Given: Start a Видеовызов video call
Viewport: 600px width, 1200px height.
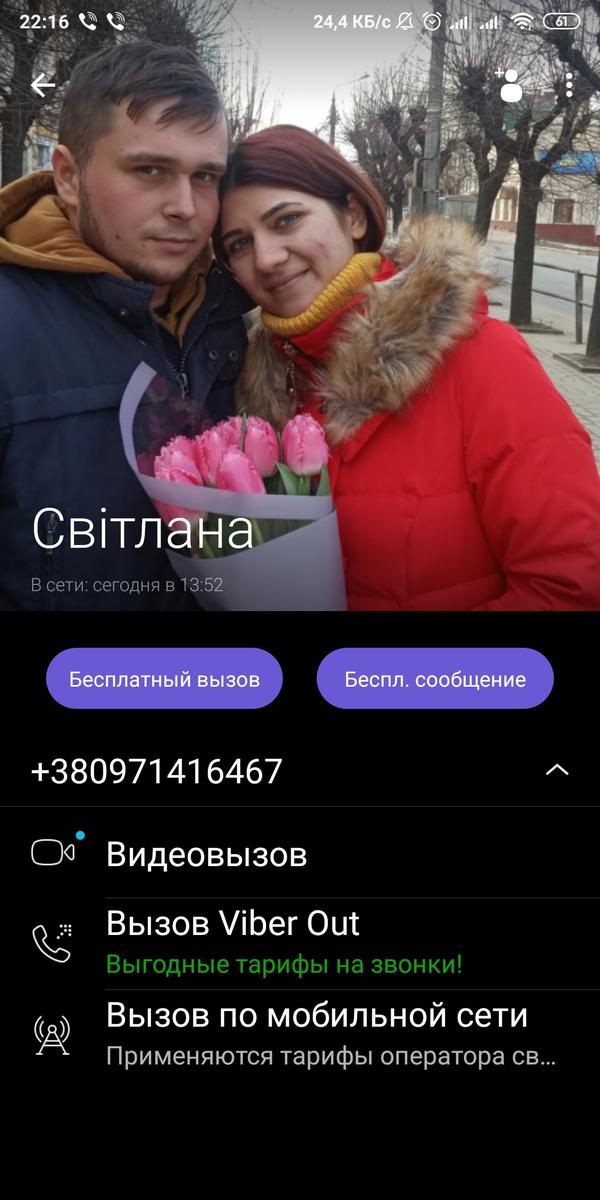Looking at the screenshot, I should click(300, 853).
